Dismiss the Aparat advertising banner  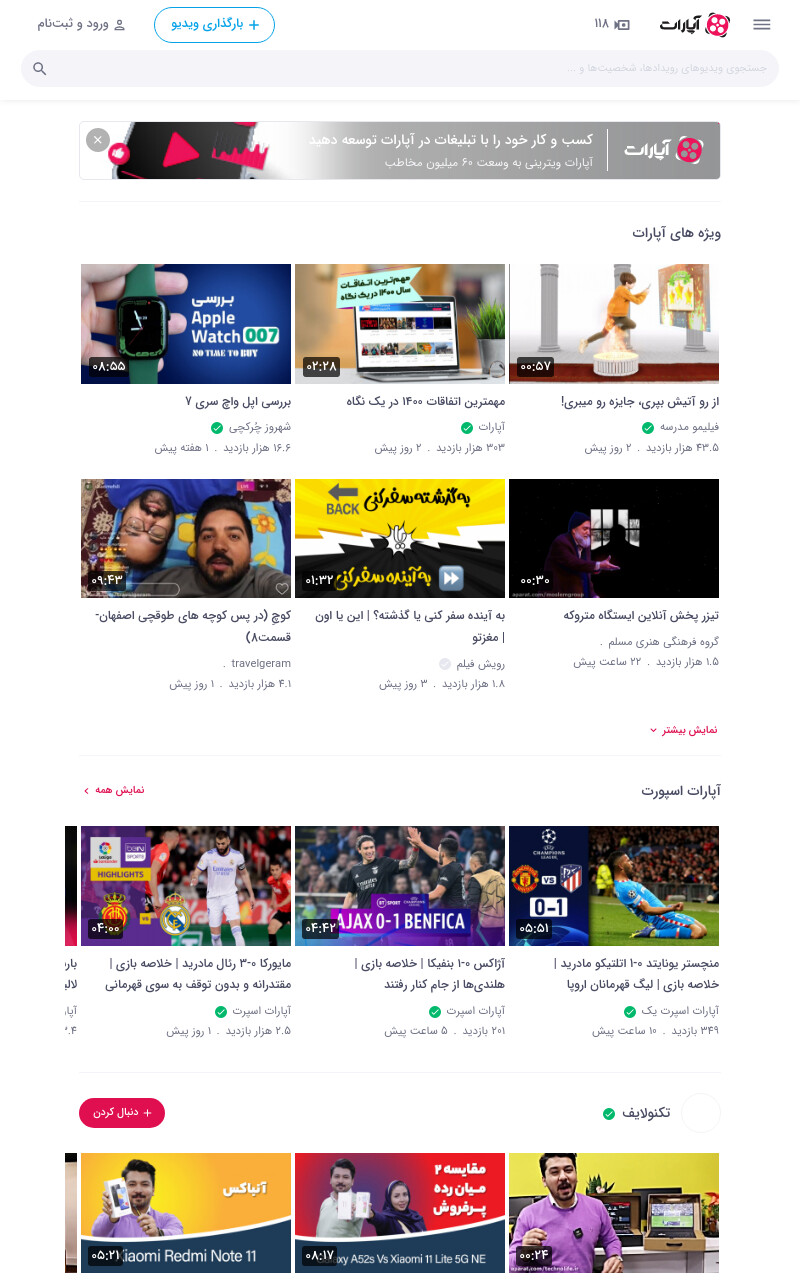[97, 140]
